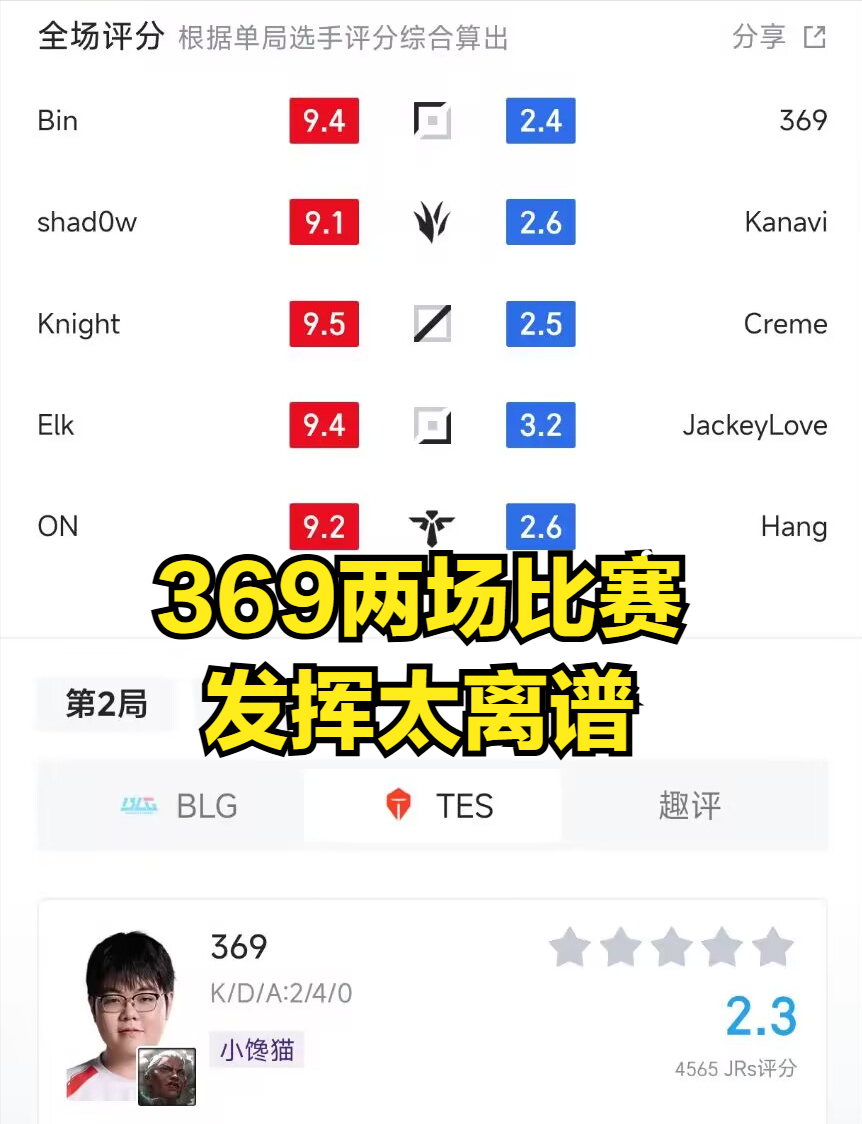Rate 369 five stars
862x1124 pixels.
772,948
